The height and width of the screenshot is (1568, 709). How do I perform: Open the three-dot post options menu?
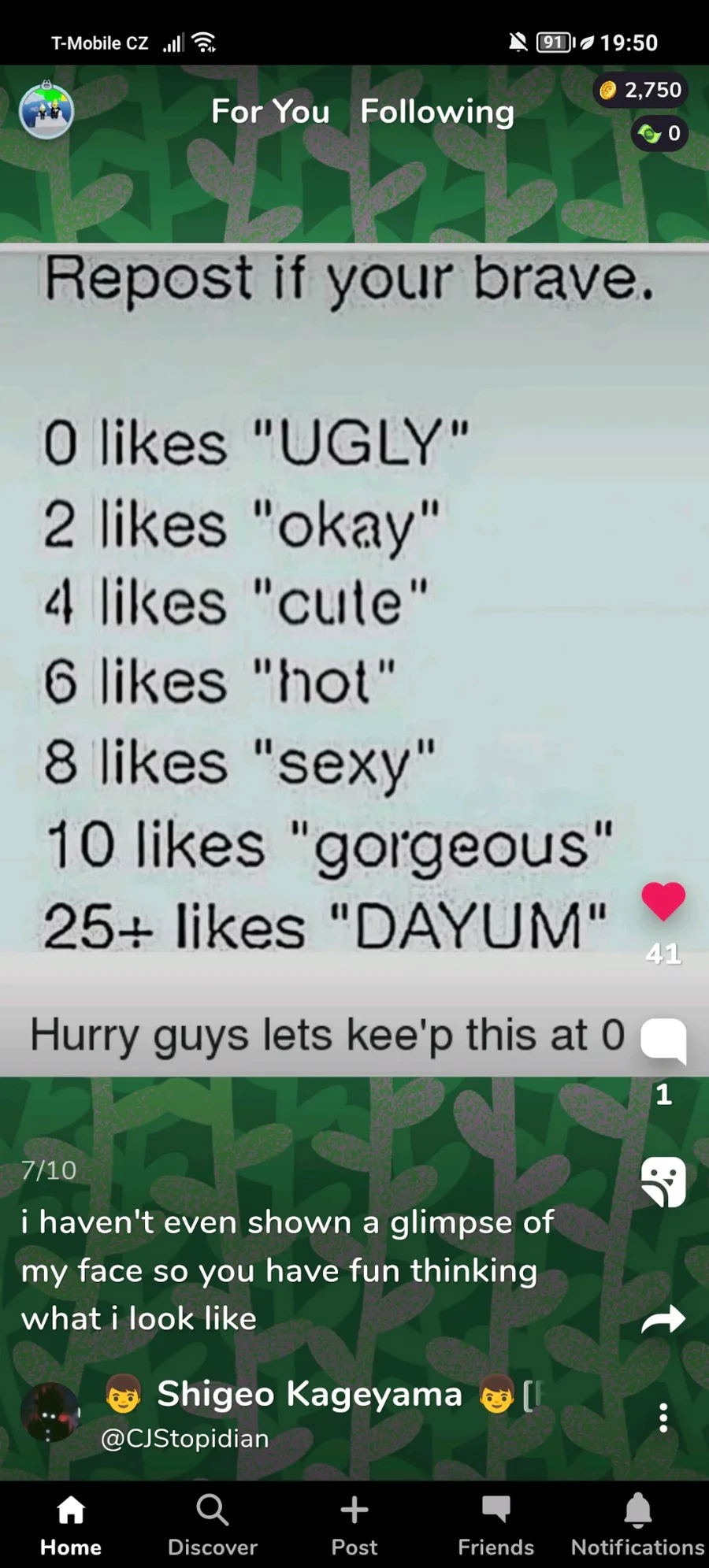(663, 1418)
